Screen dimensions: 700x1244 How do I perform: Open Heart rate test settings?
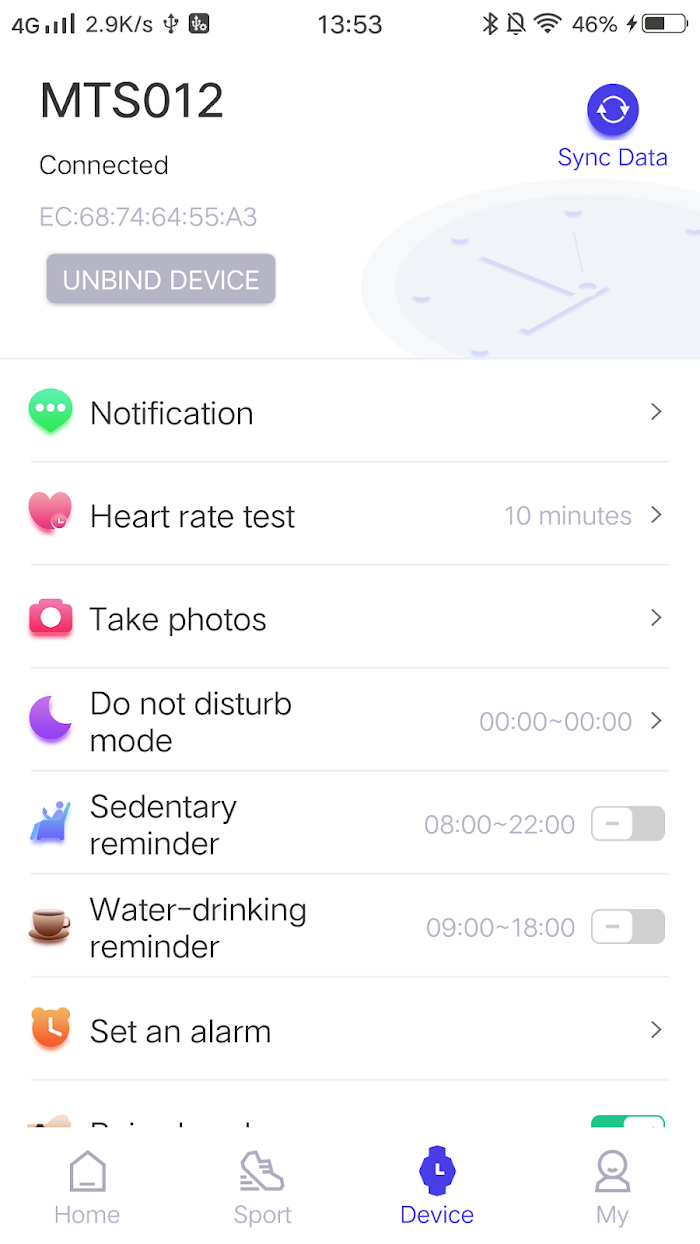[350, 515]
